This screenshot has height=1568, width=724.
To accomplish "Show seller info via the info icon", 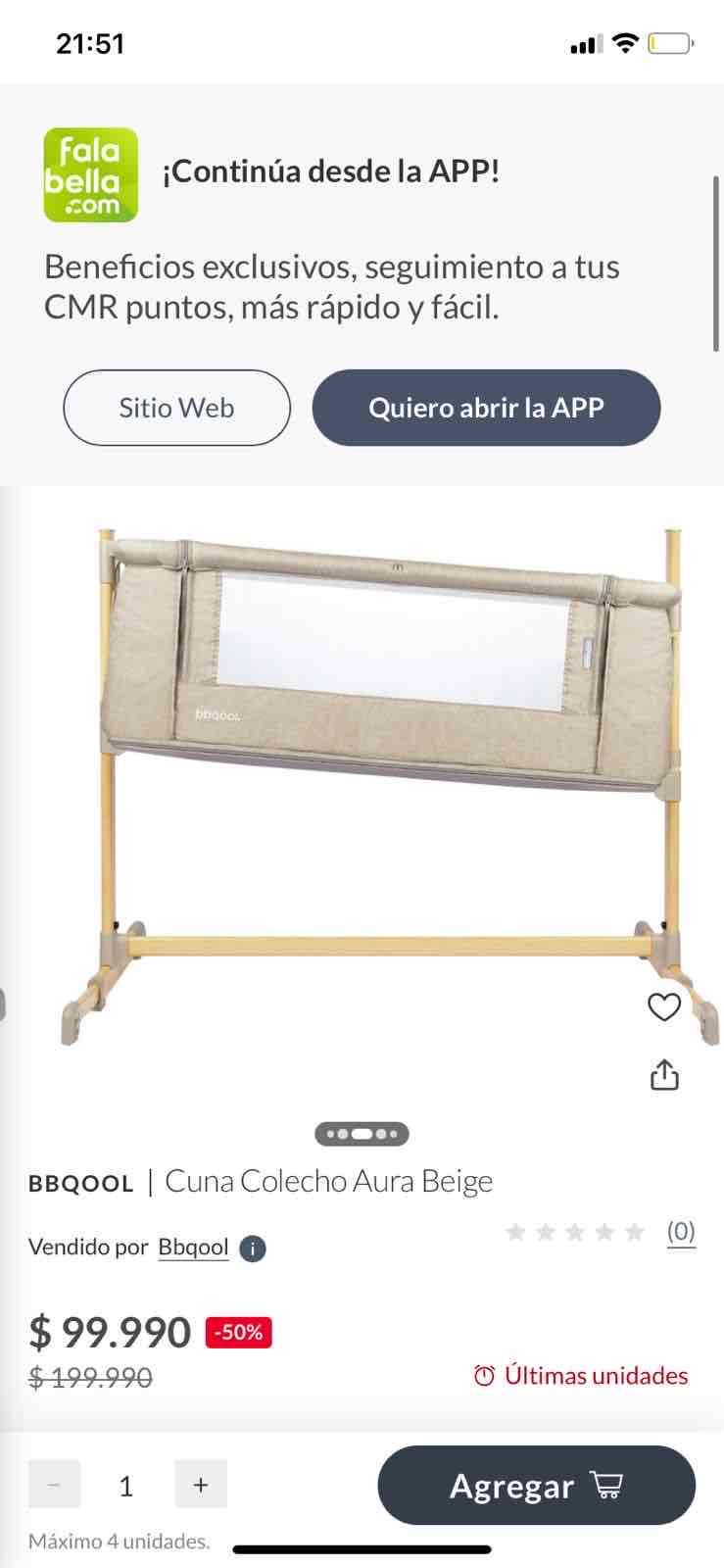I will [253, 1249].
